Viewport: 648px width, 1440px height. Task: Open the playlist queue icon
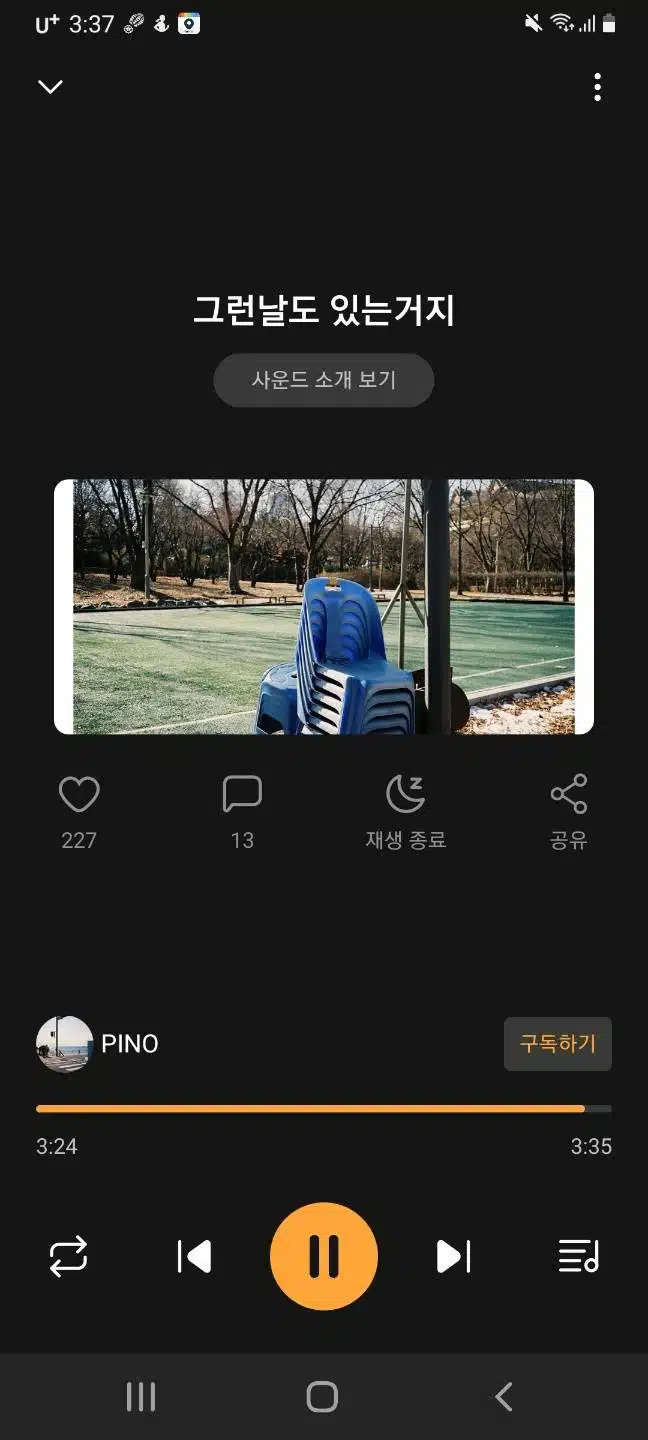(x=578, y=1257)
